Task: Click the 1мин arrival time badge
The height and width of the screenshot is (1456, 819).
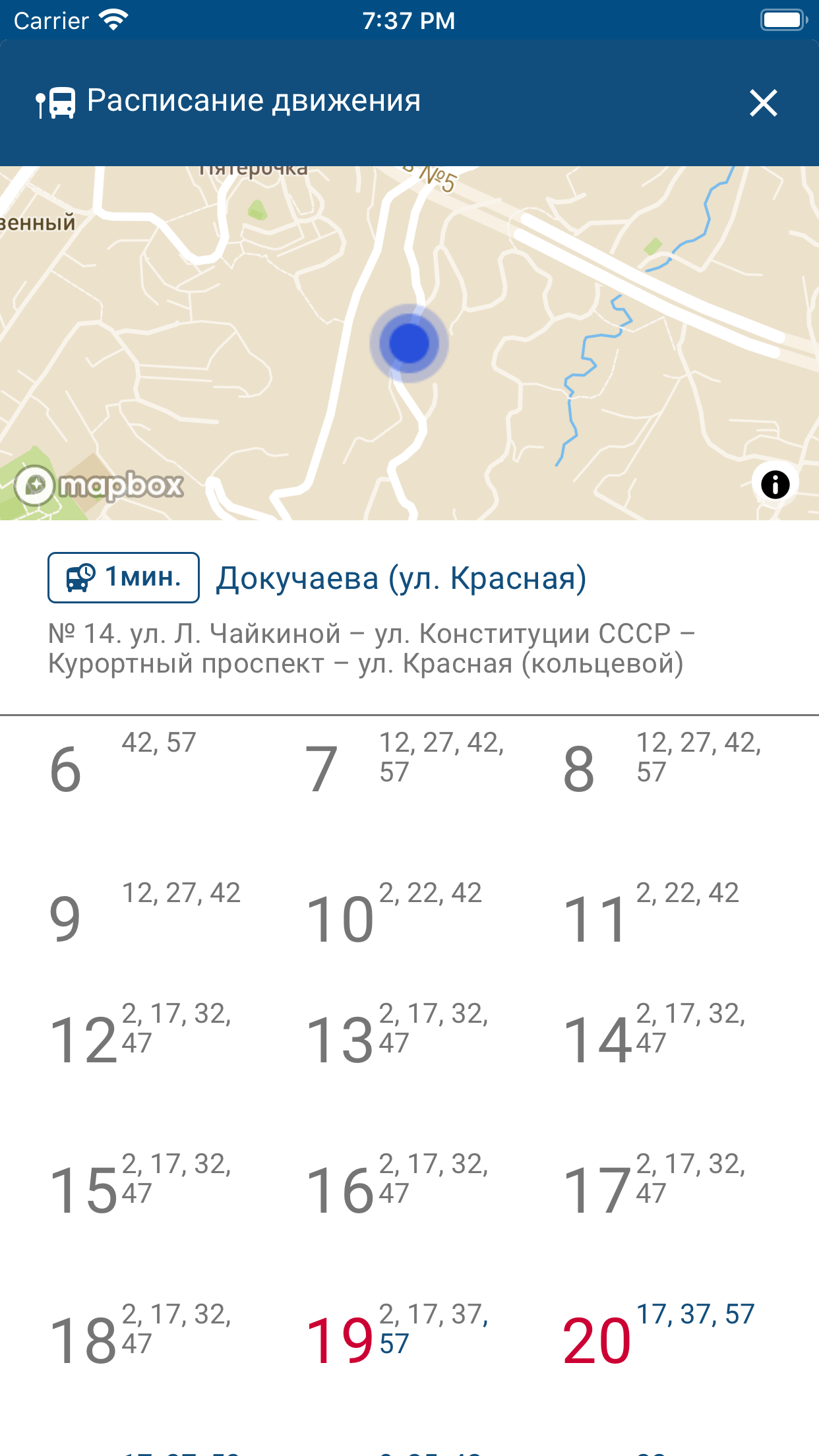Action: 123,578
